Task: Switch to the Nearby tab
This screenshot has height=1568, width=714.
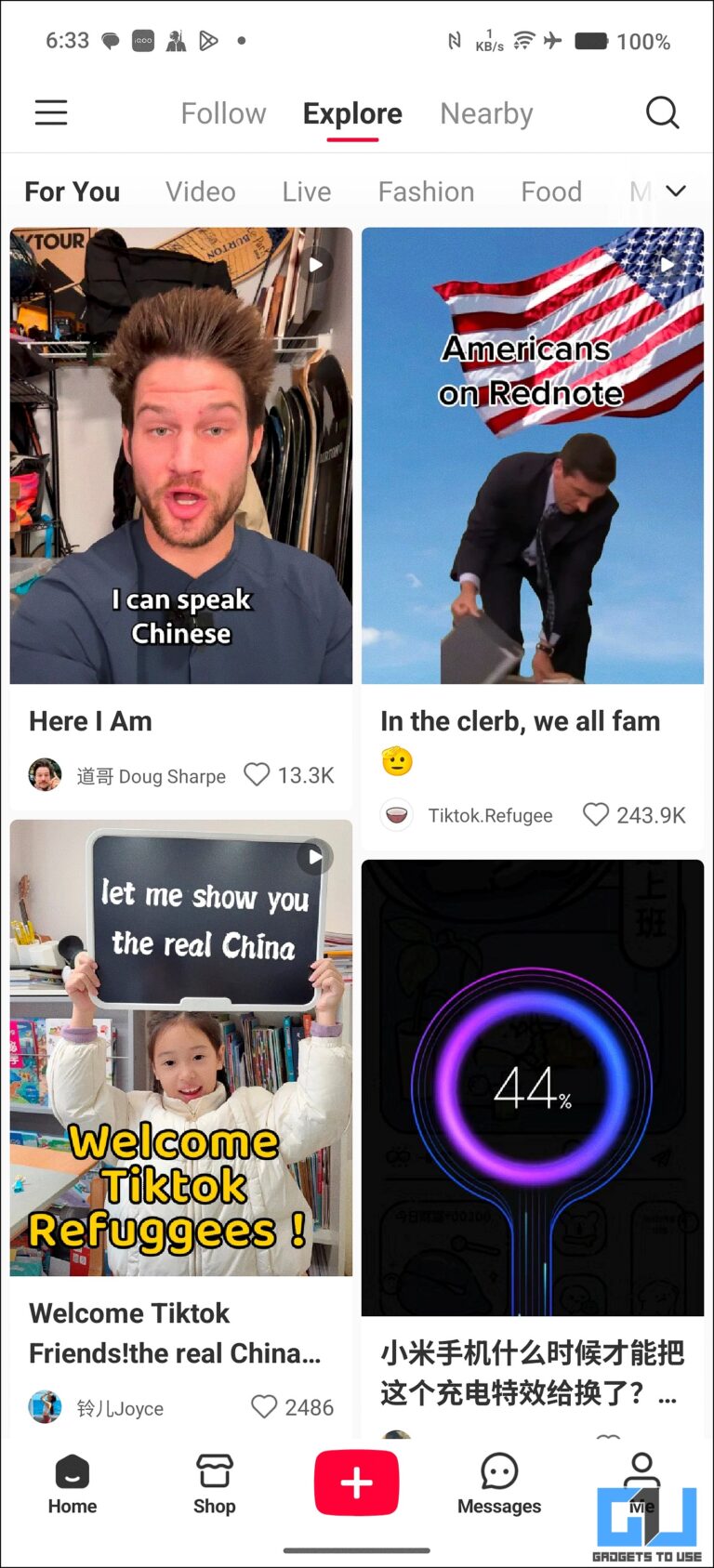Action: (486, 113)
